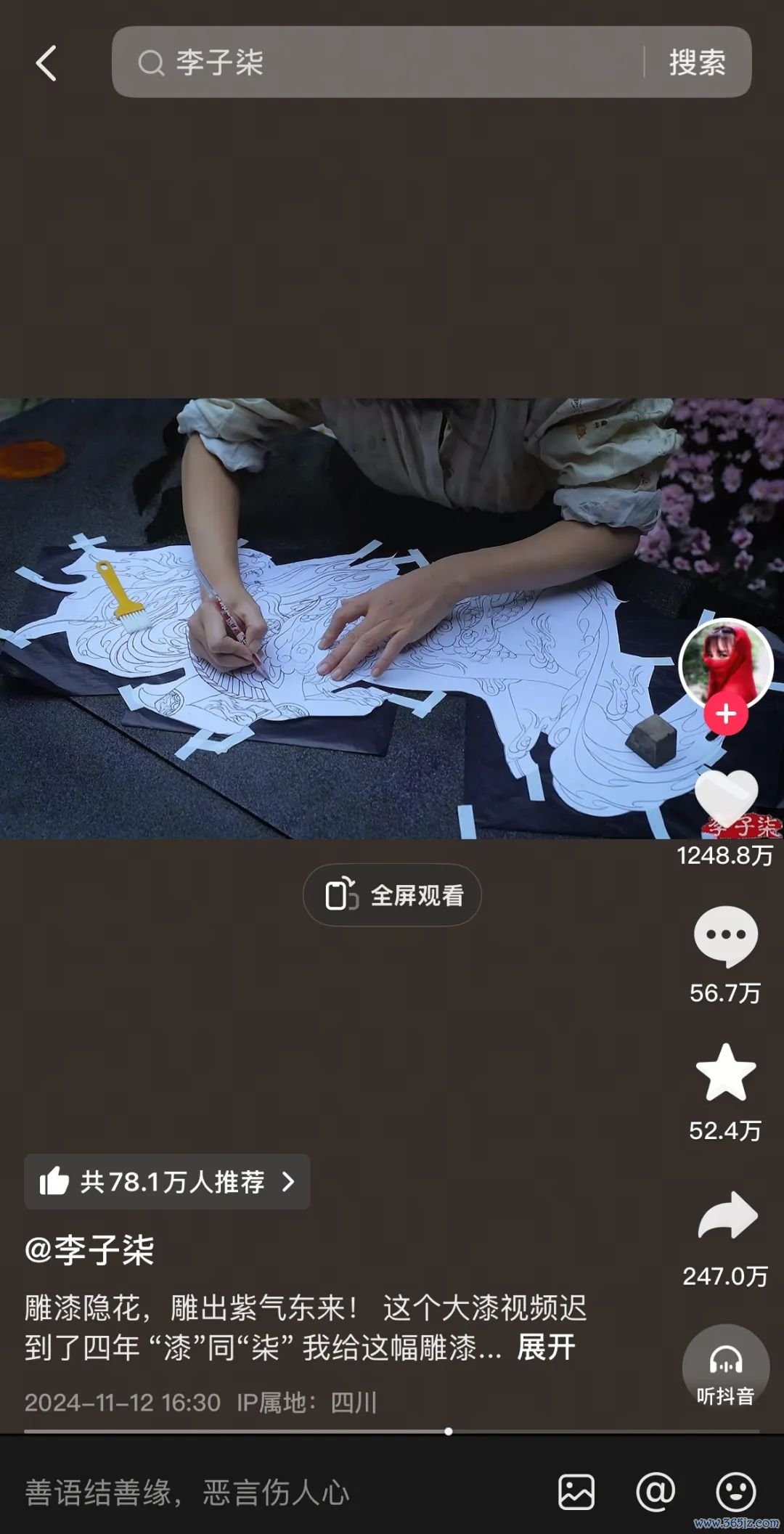Screen dimensions: 784x1534
Task: Expand the caption with 展开
Action: 546,1347
